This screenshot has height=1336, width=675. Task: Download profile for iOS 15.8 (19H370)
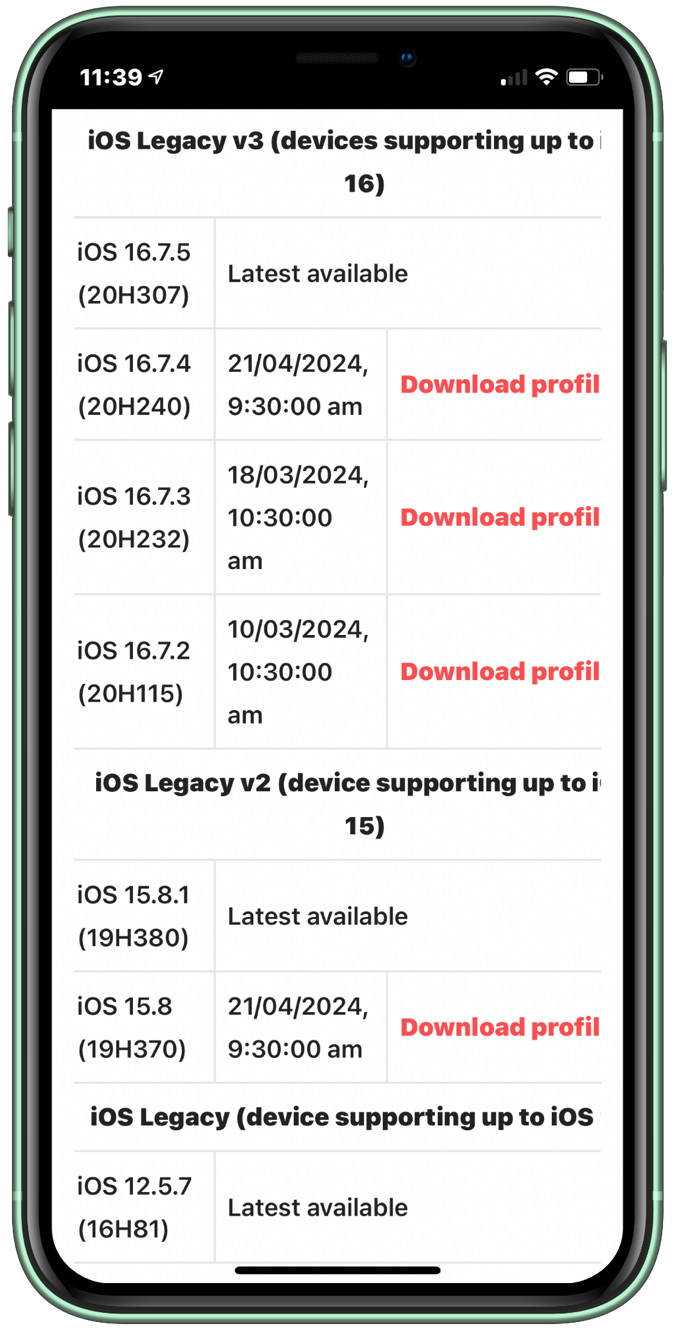[x=500, y=1027]
